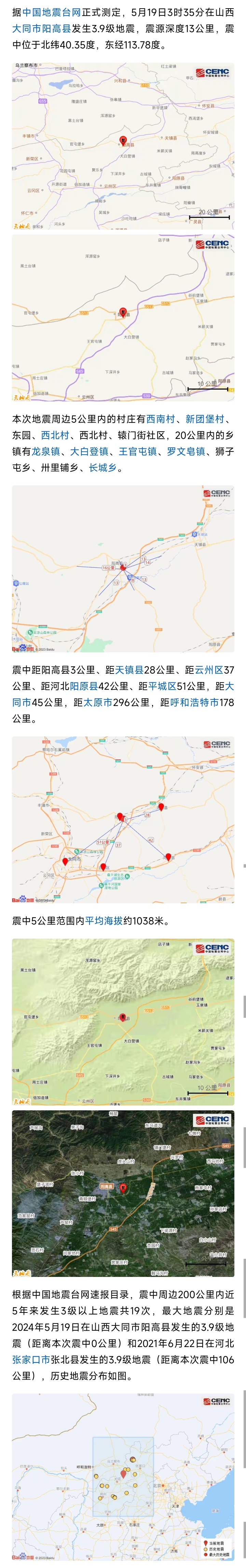246x1568 pixels.
Task: Tap the 平城区 link
Action: pyautogui.click(x=162, y=686)
